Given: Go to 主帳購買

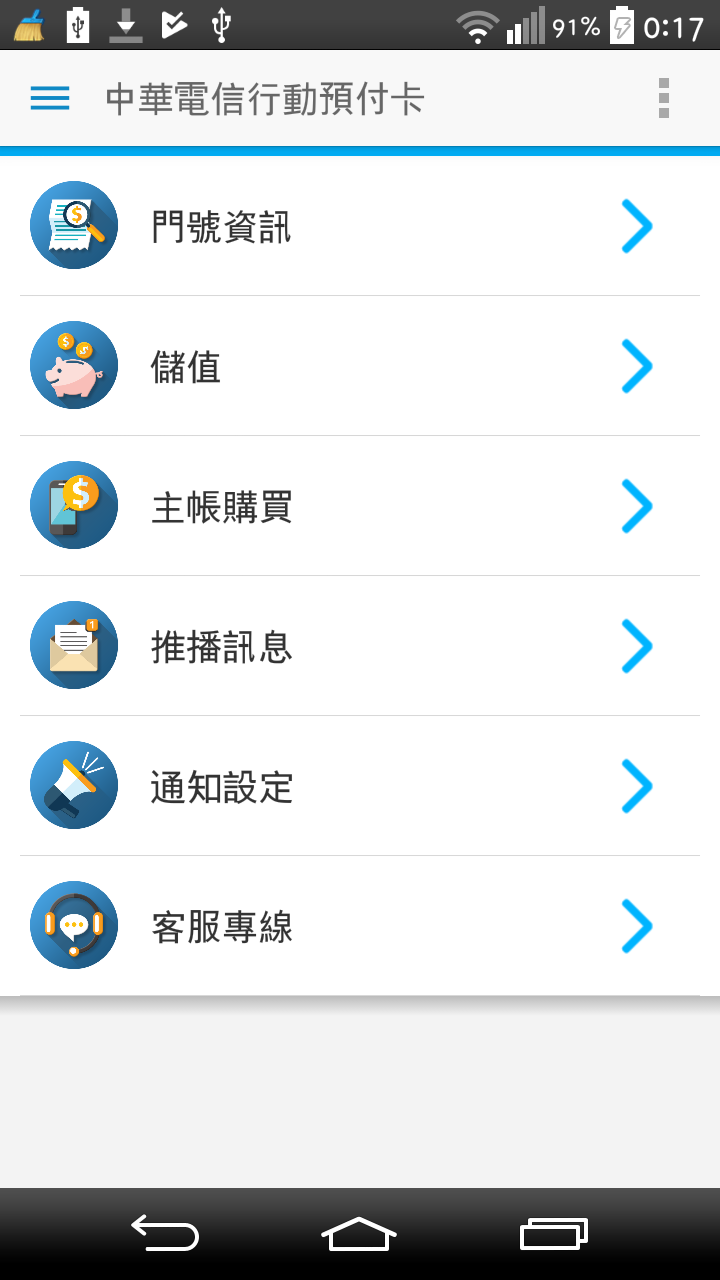Looking at the screenshot, I should (360, 506).
